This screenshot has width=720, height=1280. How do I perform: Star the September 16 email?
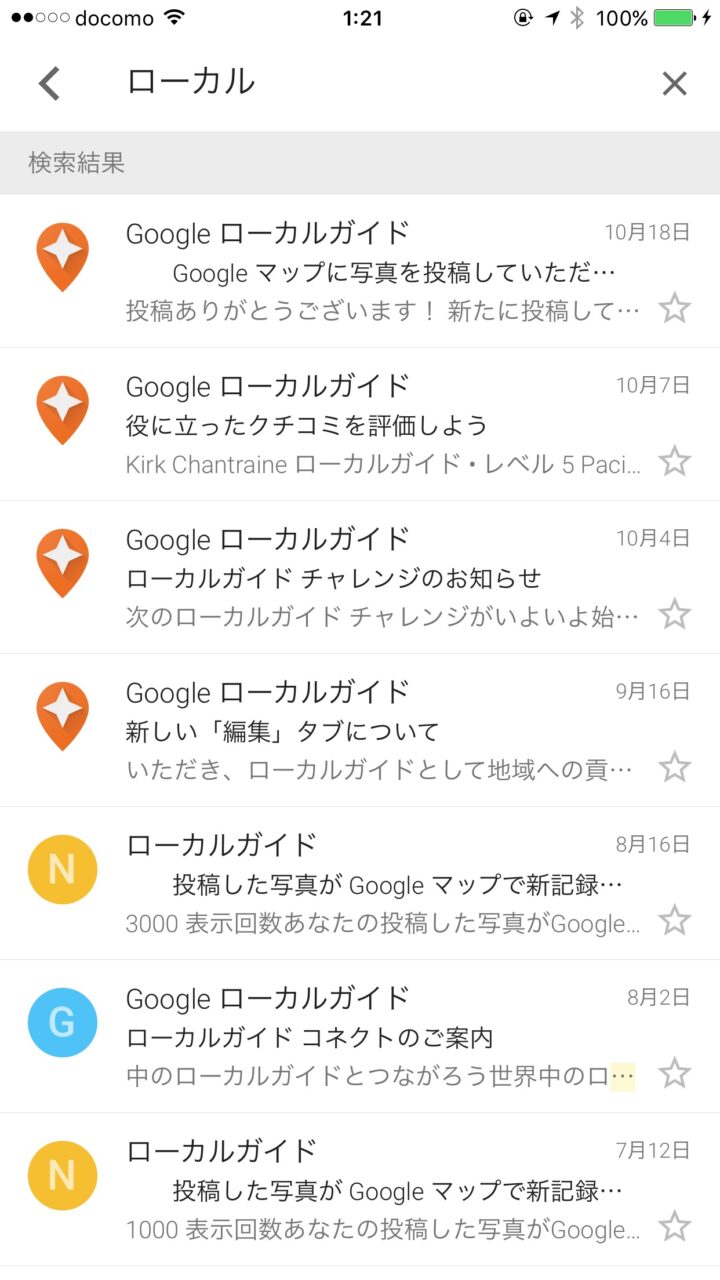[x=675, y=767]
